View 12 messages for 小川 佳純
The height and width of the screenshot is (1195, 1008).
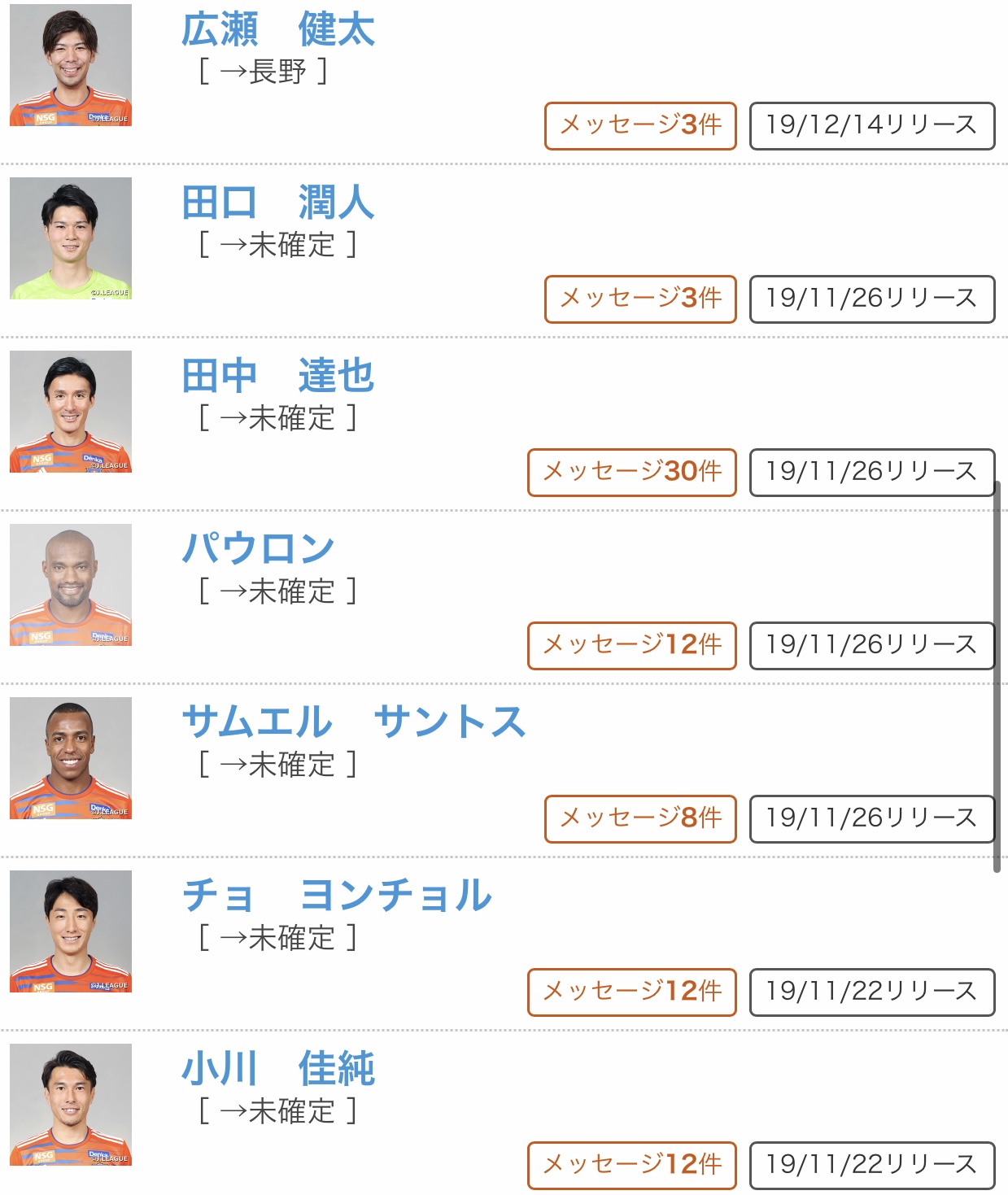(x=632, y=1165)
